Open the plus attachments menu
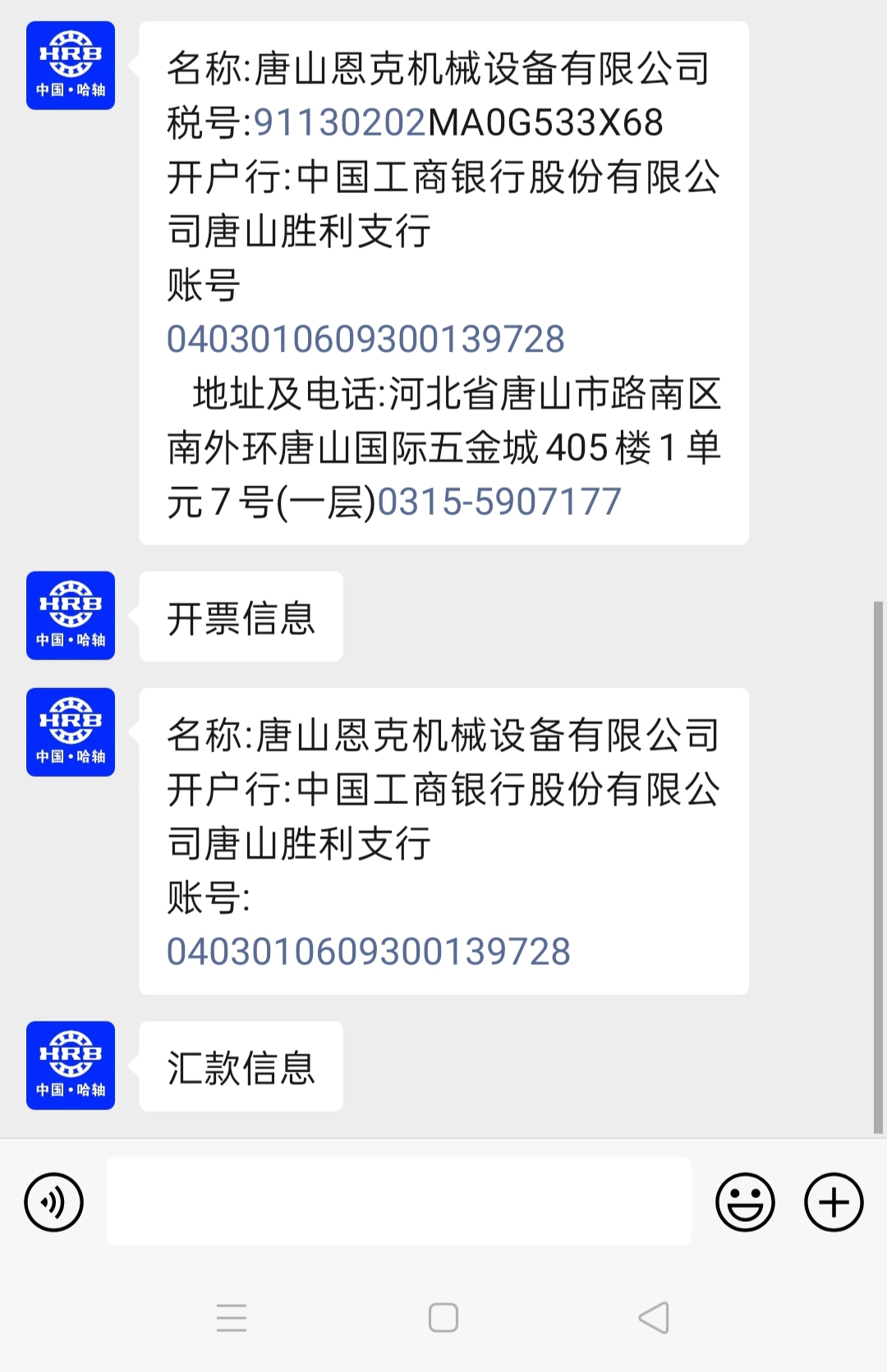This screenshot has width=887, height=1372. [x=834, y=1202]
